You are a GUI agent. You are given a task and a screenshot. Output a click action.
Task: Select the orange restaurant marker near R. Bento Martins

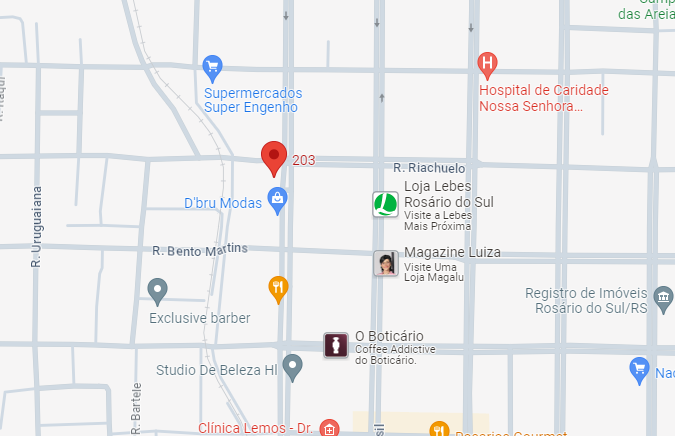pyautogui.click(x=279, y=288)
